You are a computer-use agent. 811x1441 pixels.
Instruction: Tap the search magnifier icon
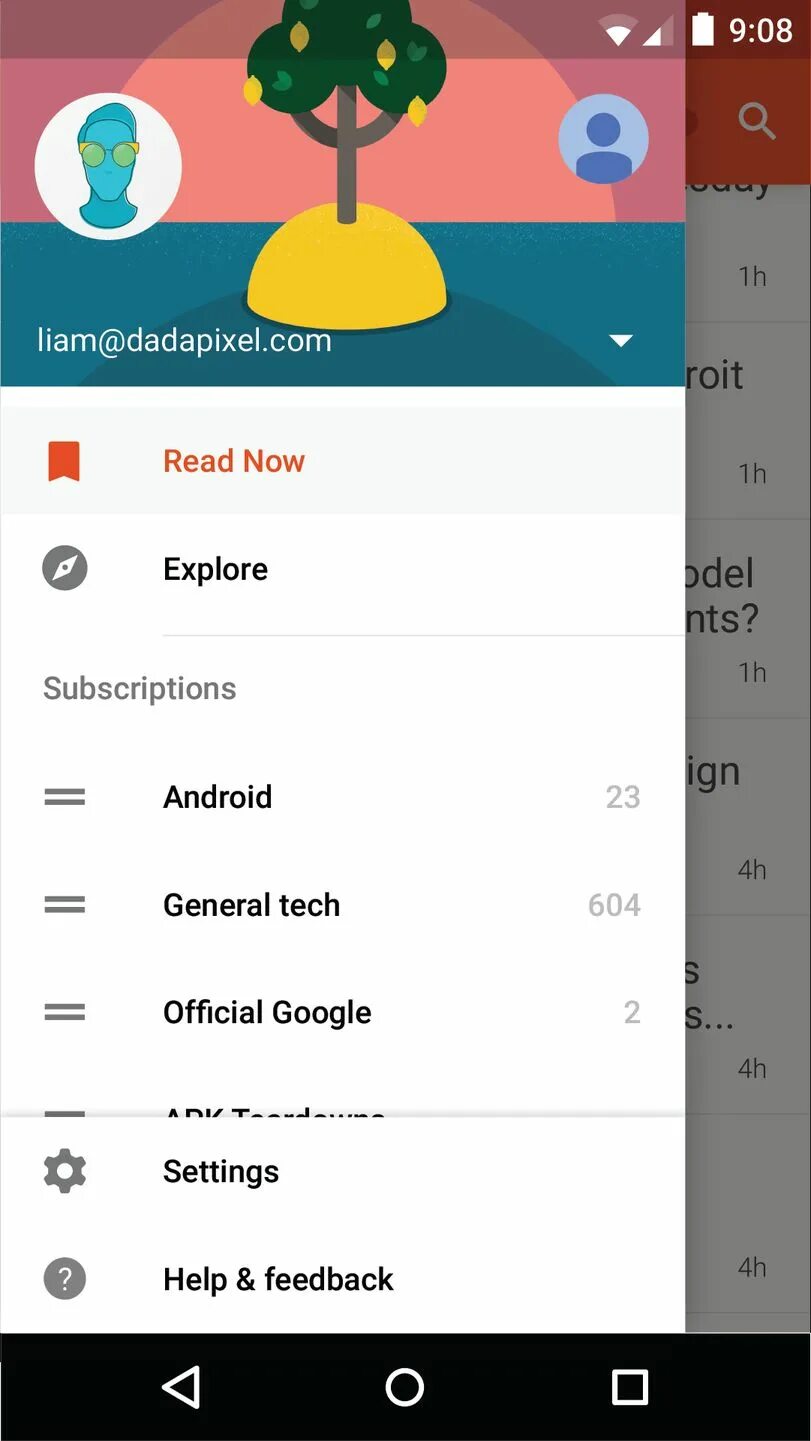[757, 121]
